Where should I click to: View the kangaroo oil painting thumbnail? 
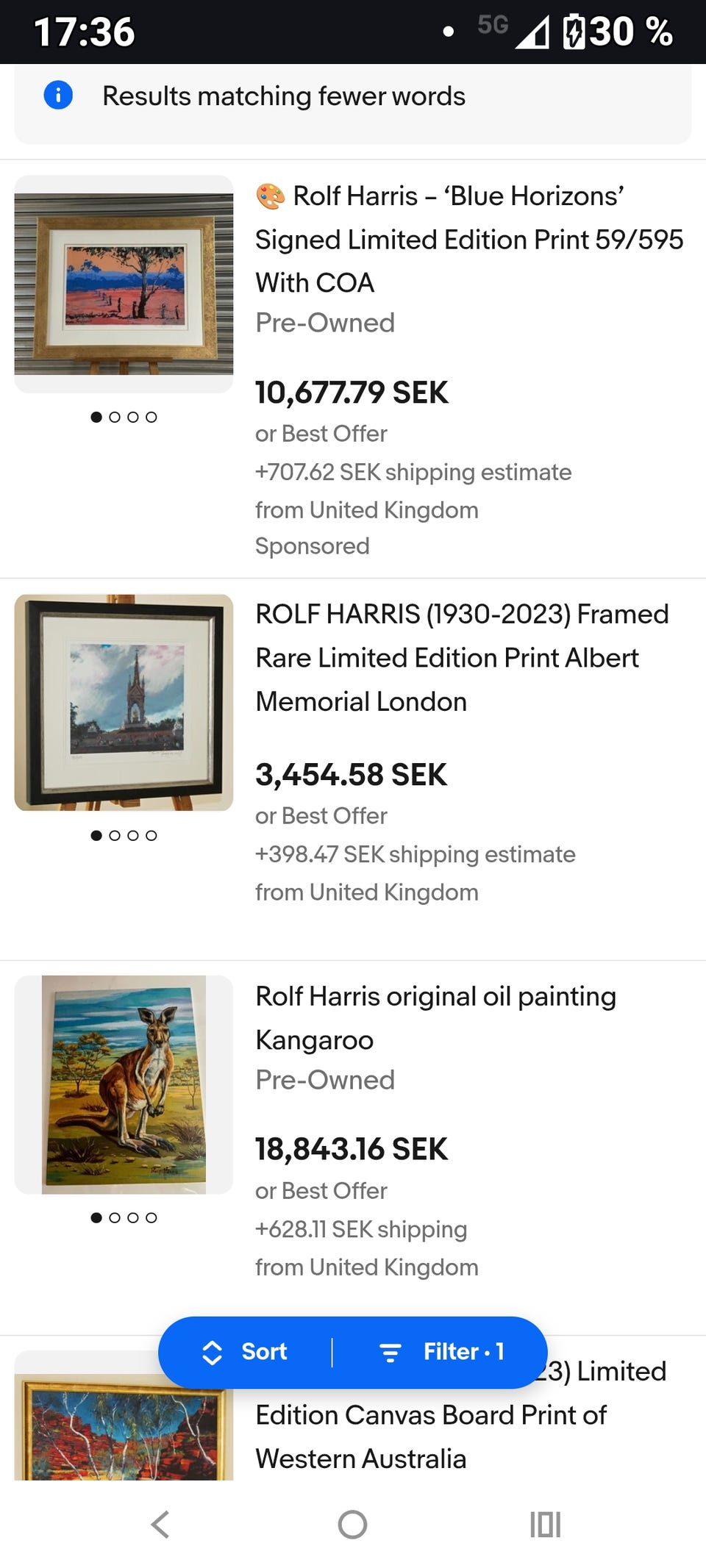[x=122, y=1084]
